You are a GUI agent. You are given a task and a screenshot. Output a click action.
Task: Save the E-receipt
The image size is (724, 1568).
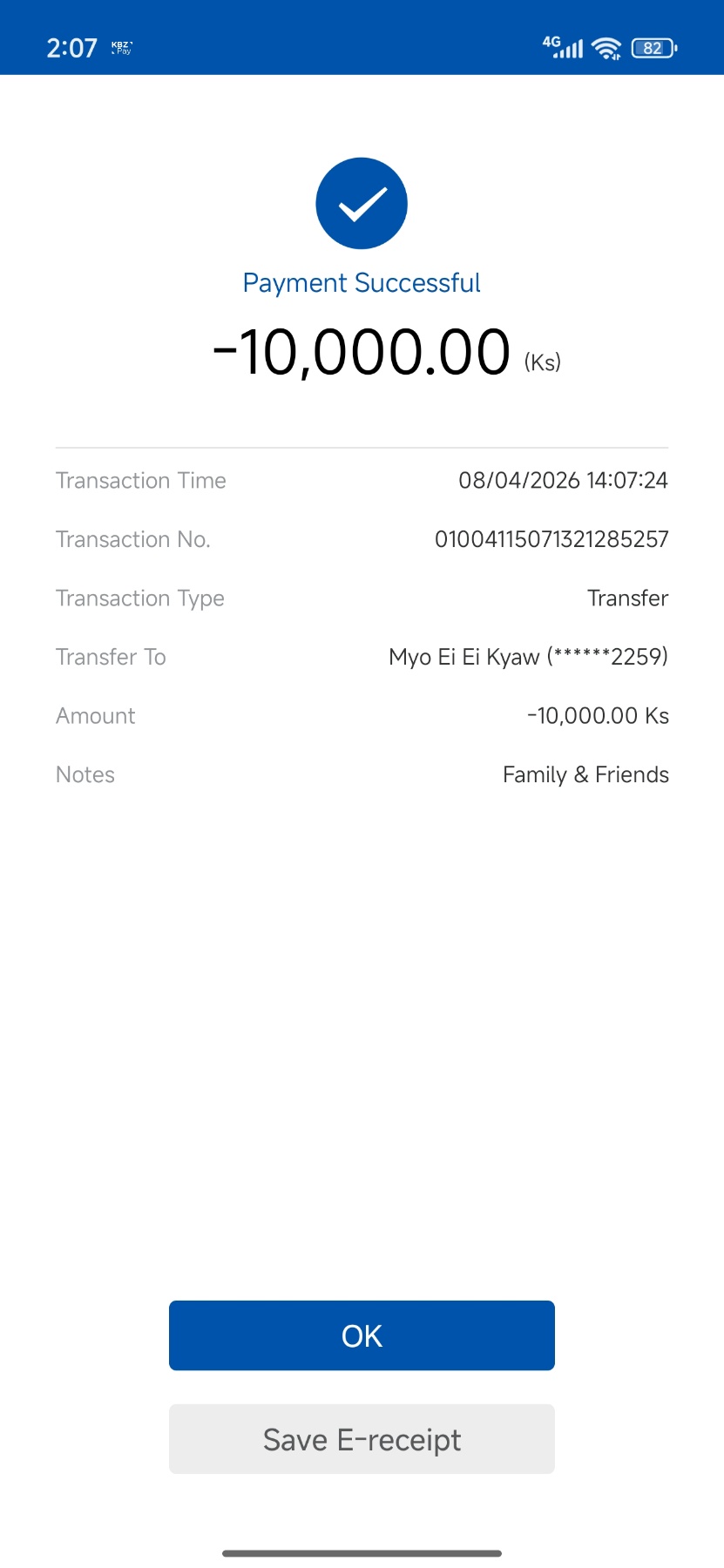[362, 1439]
